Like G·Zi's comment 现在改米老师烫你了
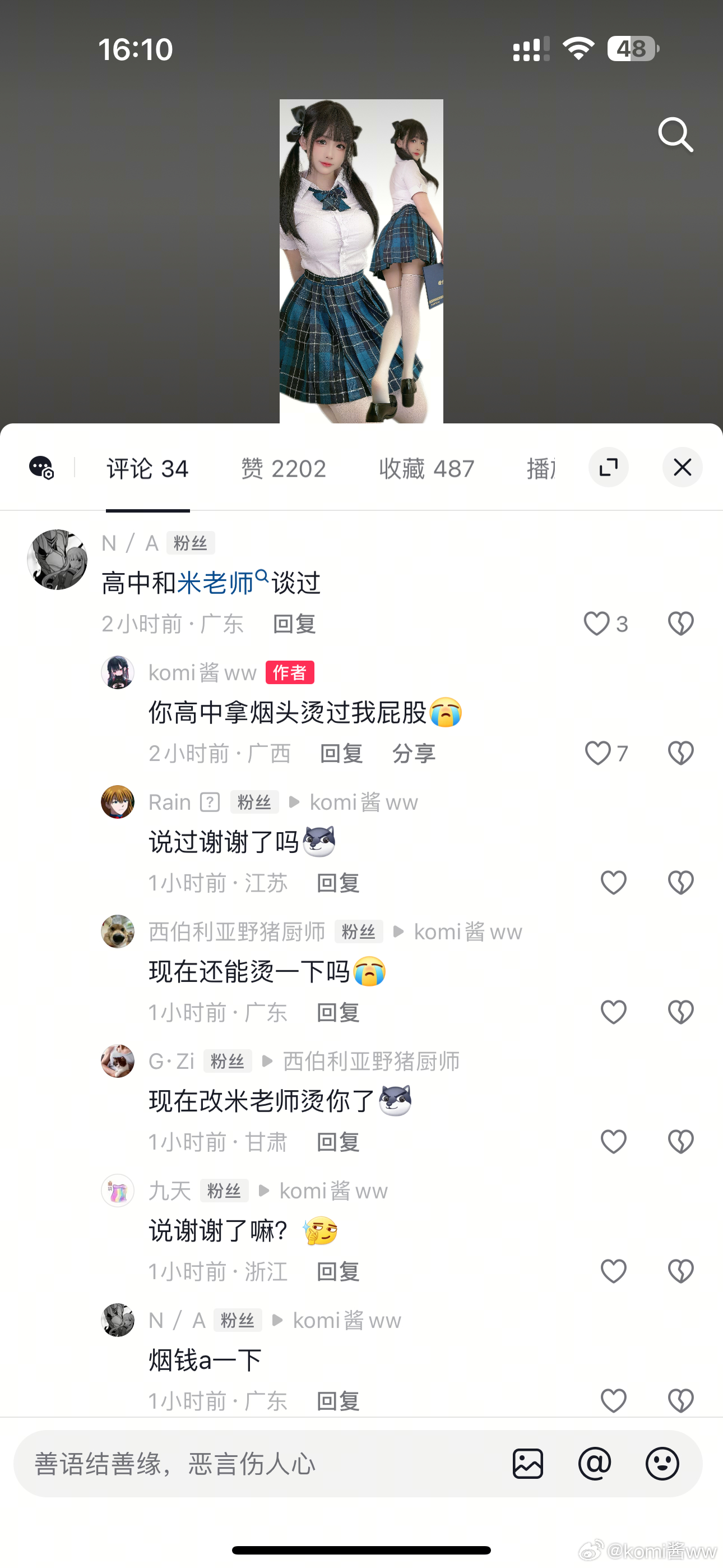The image size is (723, 1568). tap(614, 1142)
